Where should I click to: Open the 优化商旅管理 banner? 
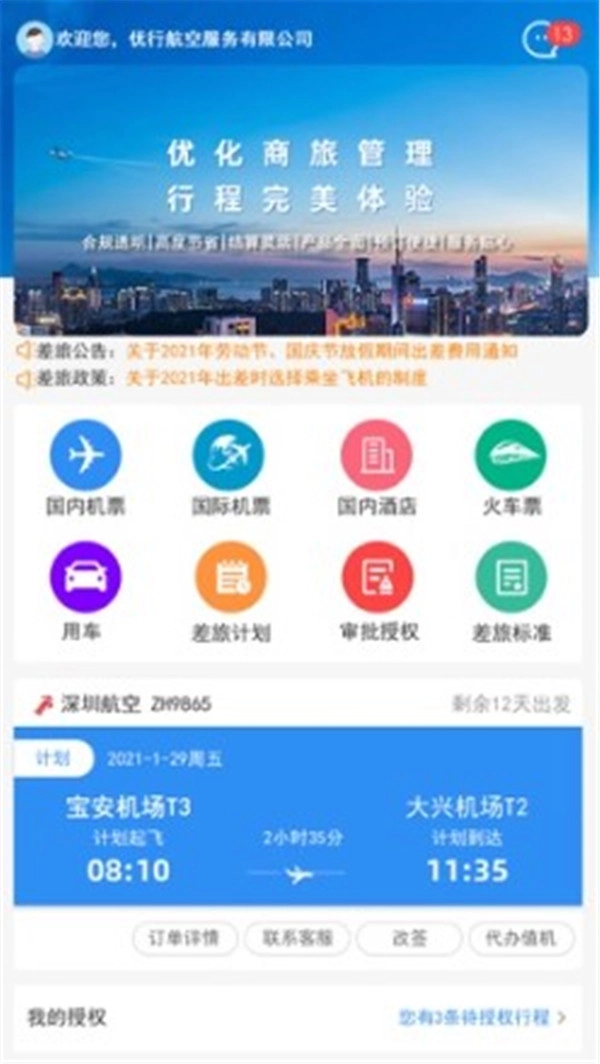300,200
